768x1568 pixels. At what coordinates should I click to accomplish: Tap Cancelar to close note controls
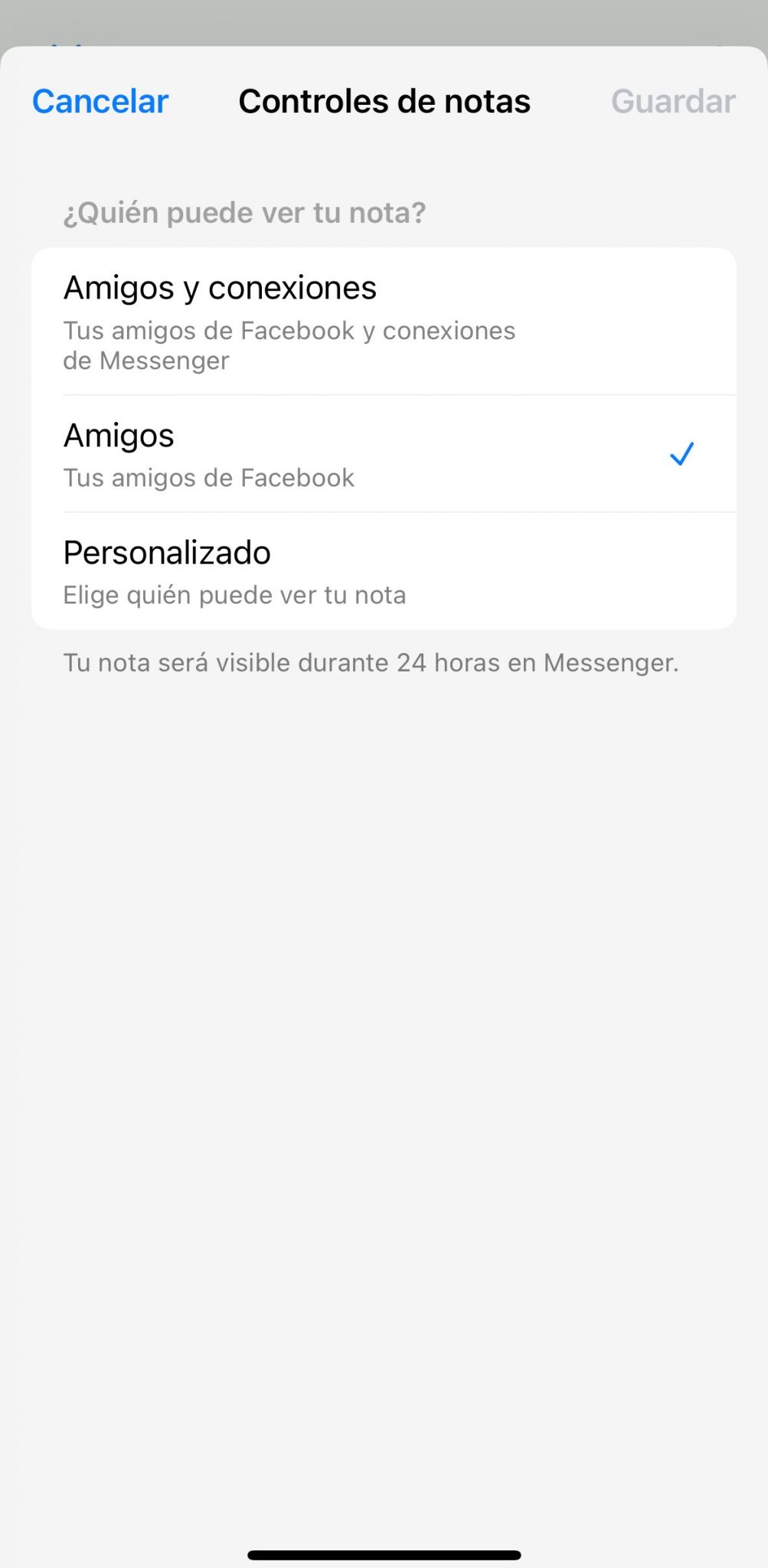(100, 102)
